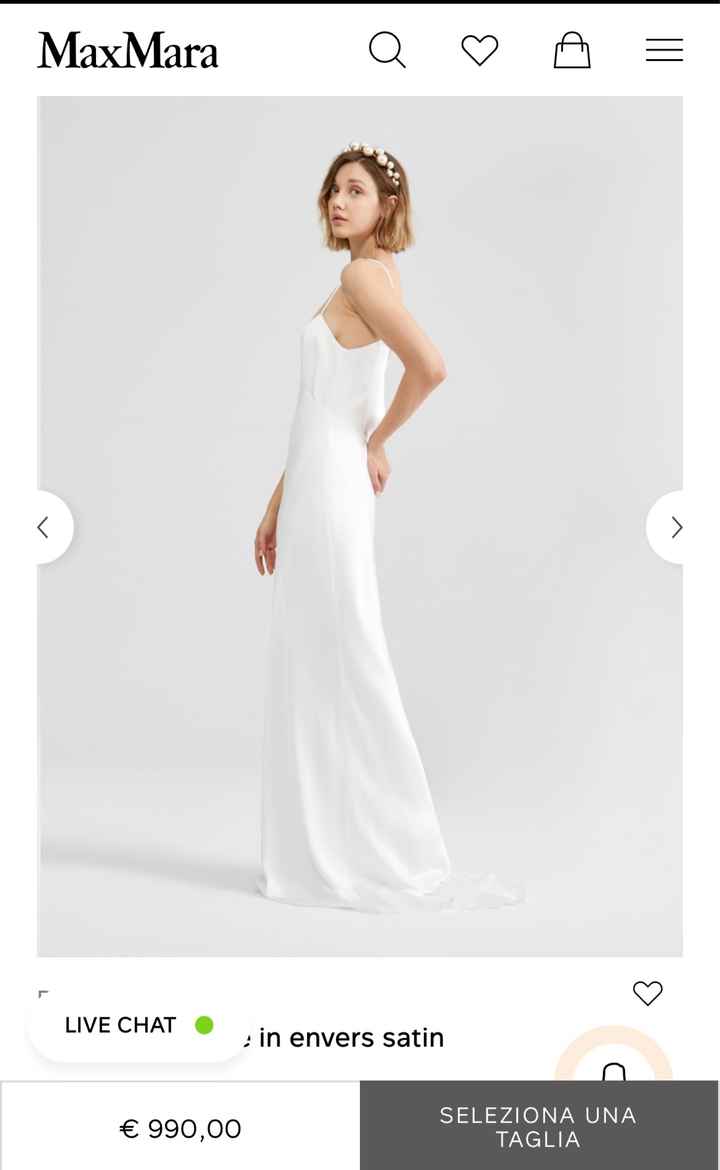Tap Seleziona una taglia
This screenshot has width=720, height=1170.
click(539, 1127)
